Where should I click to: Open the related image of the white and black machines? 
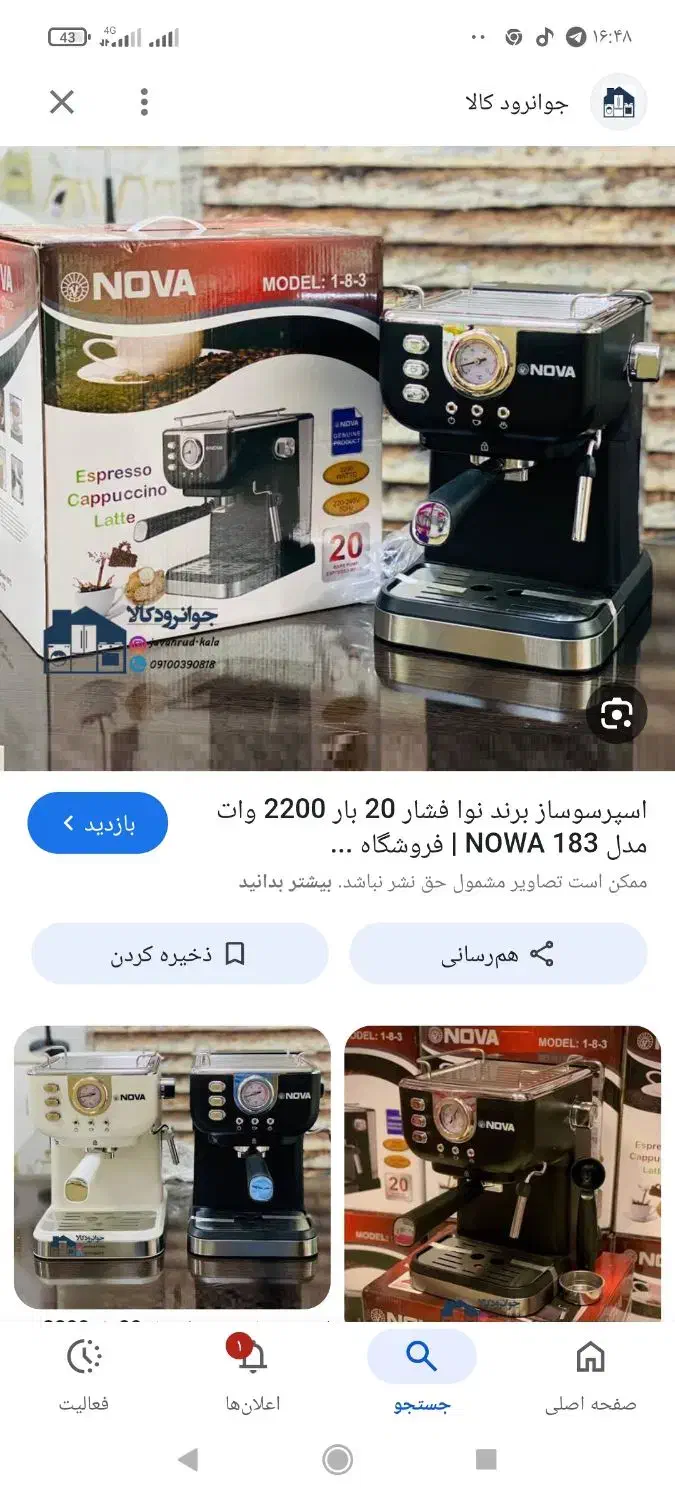click(172, 1167)
